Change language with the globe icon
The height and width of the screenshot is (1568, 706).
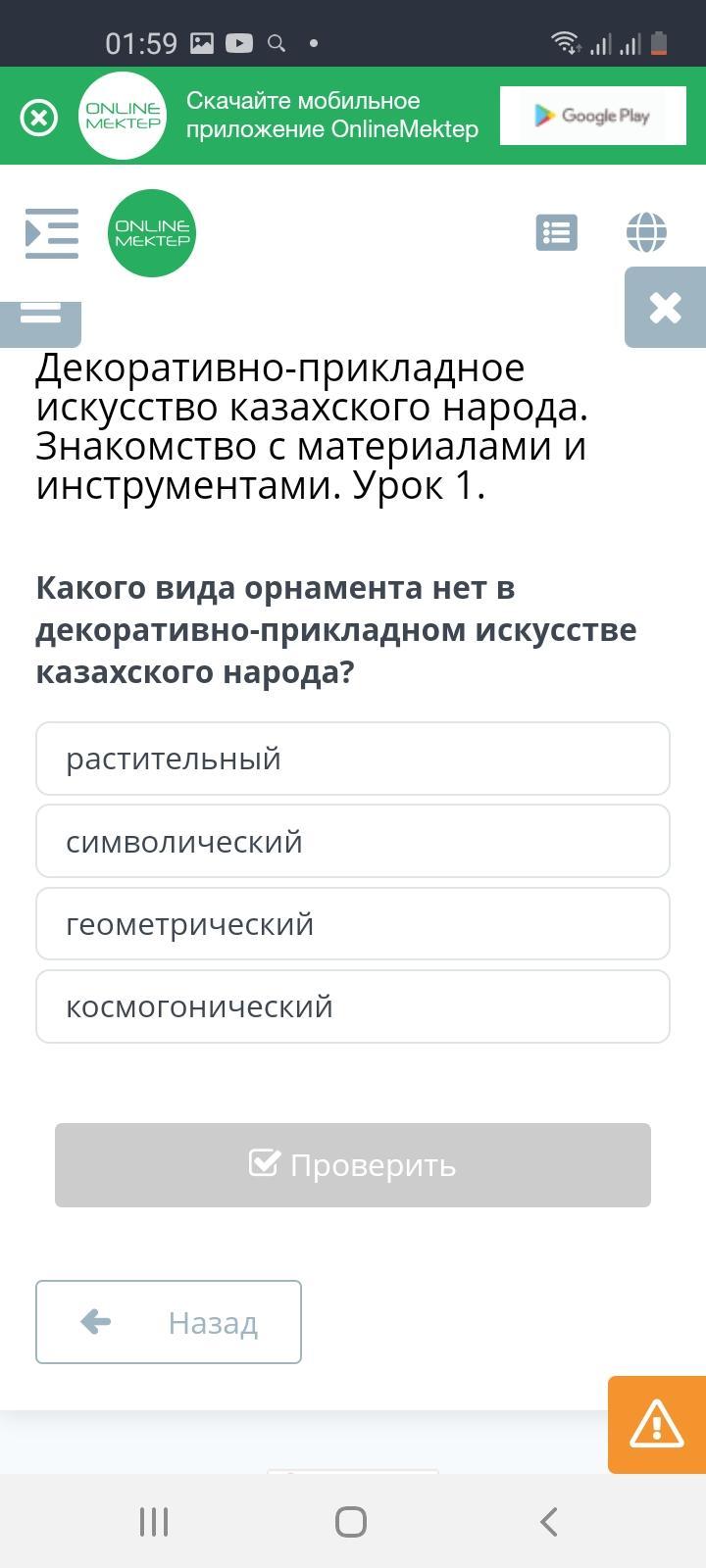(646, 232)
